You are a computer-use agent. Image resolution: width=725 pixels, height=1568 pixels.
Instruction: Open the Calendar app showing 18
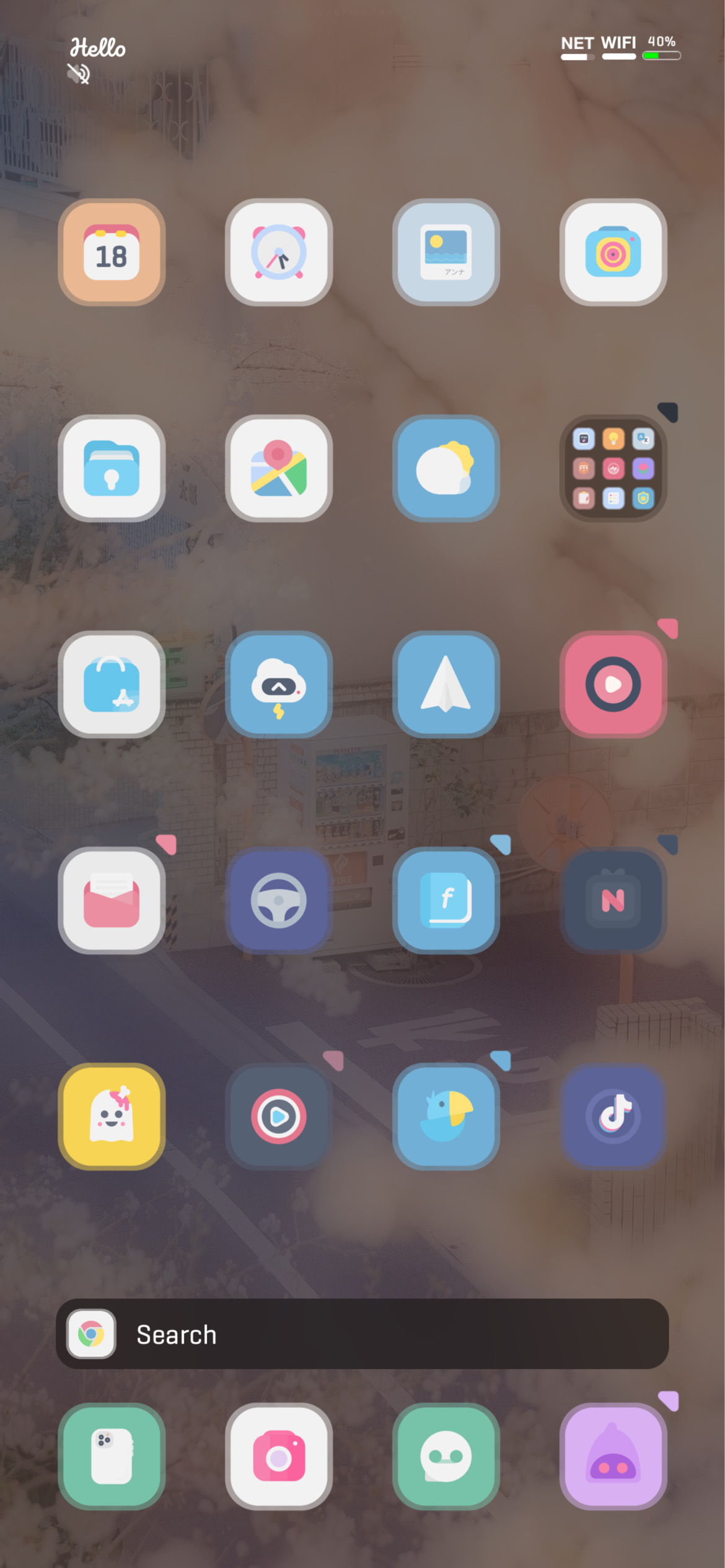112,252
